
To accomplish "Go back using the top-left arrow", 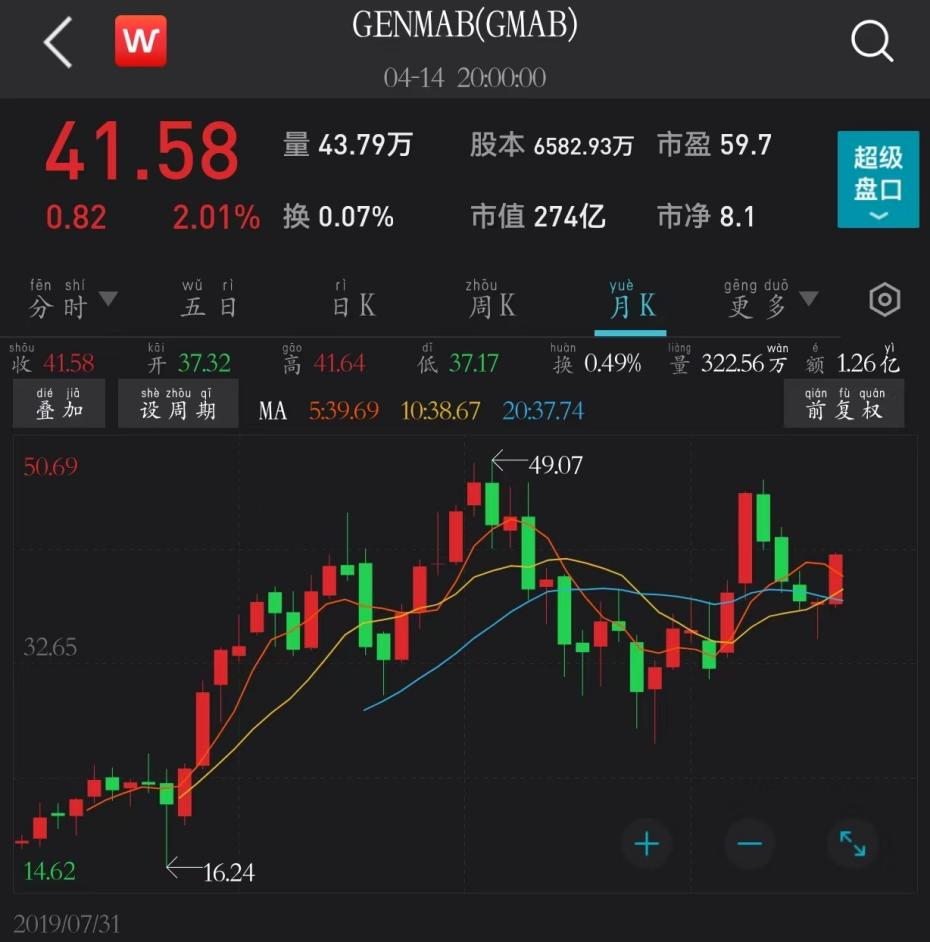I will click(x=58, y=43).
